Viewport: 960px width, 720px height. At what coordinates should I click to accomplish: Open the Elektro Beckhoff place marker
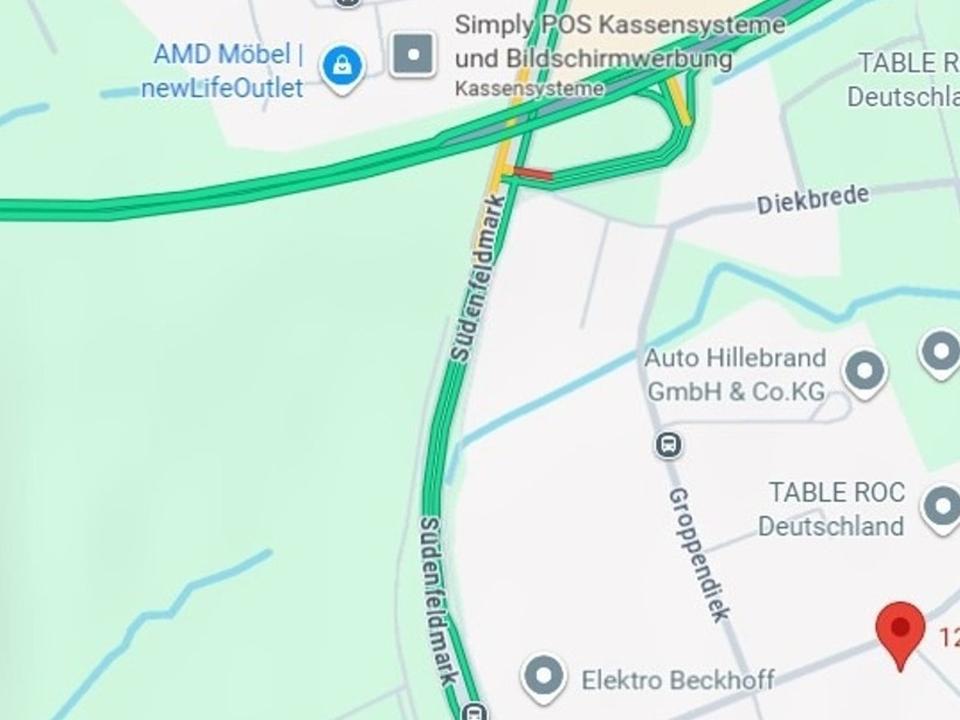pyautogui.click(x=544, y=677)
